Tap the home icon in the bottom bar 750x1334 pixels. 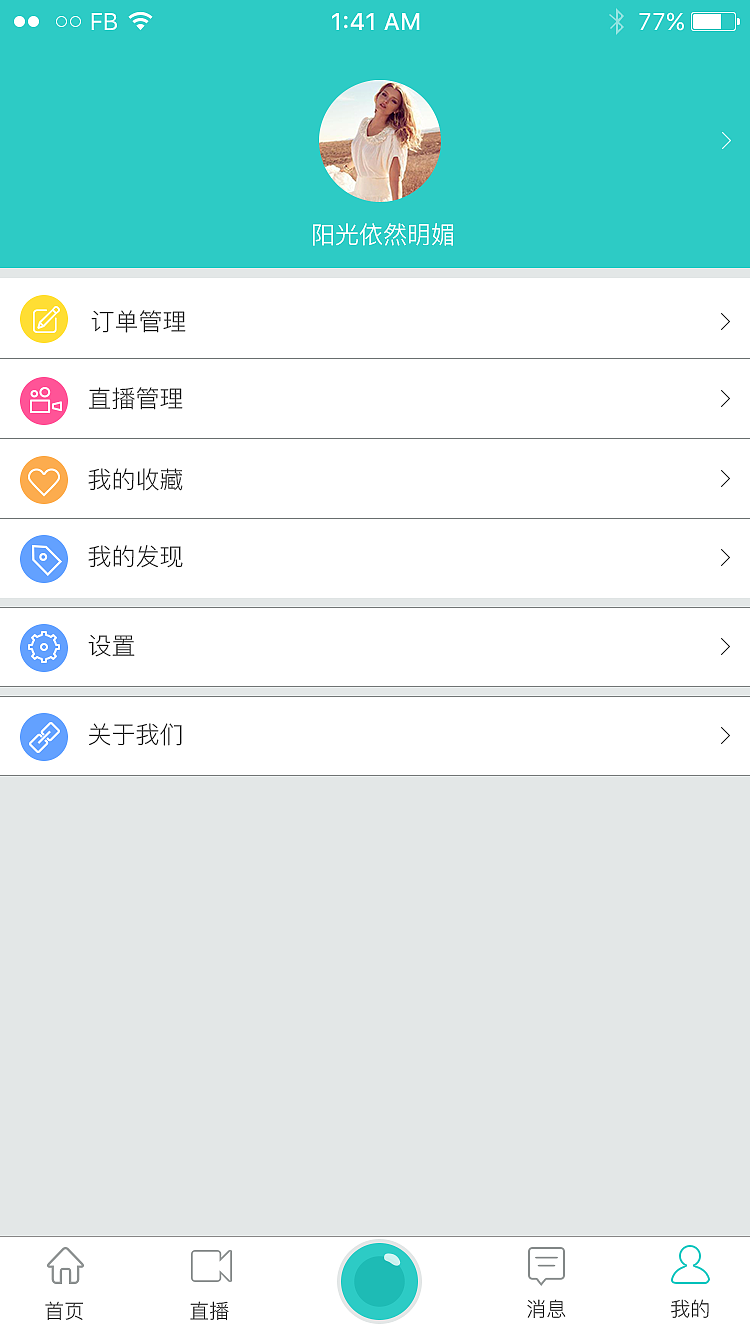point(64,1265)
